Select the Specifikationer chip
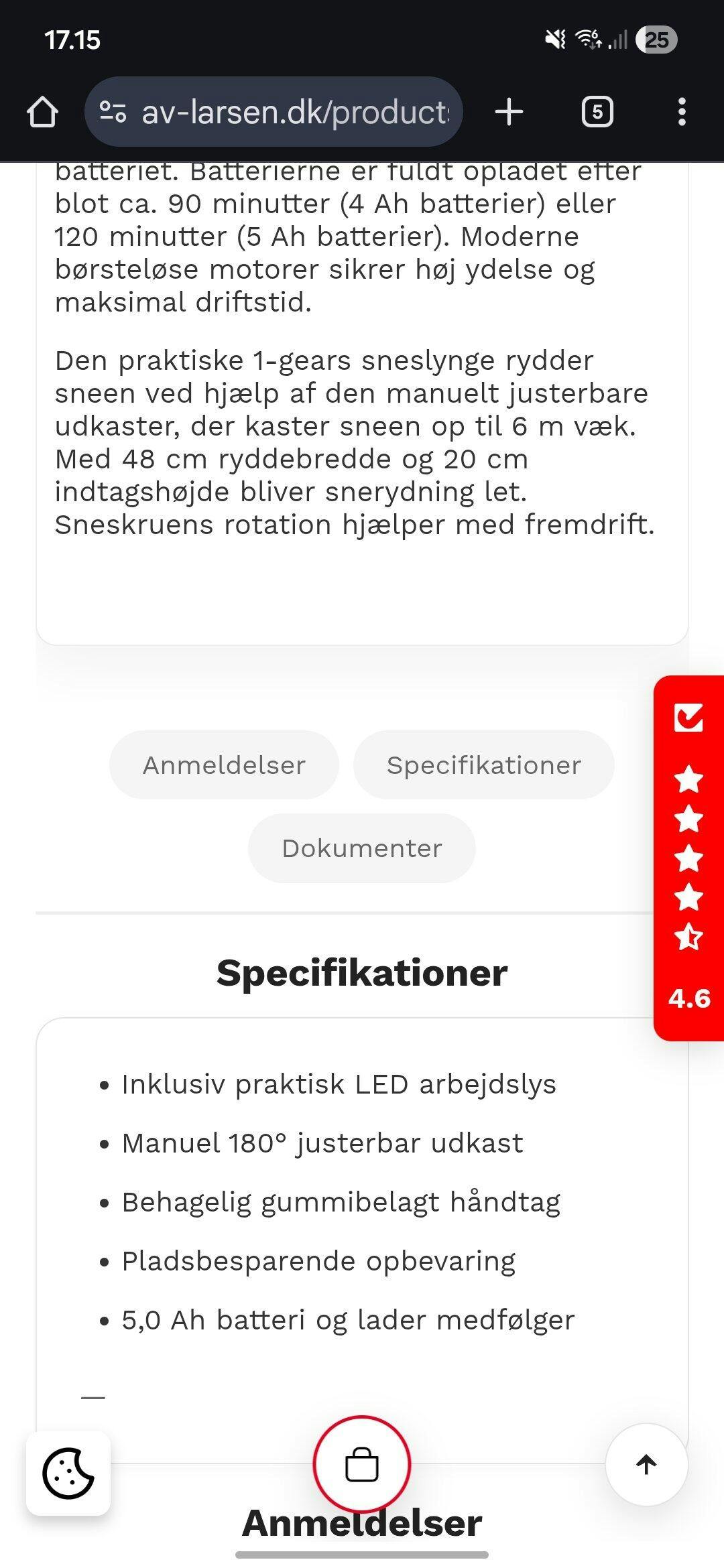 coord(483,765)
